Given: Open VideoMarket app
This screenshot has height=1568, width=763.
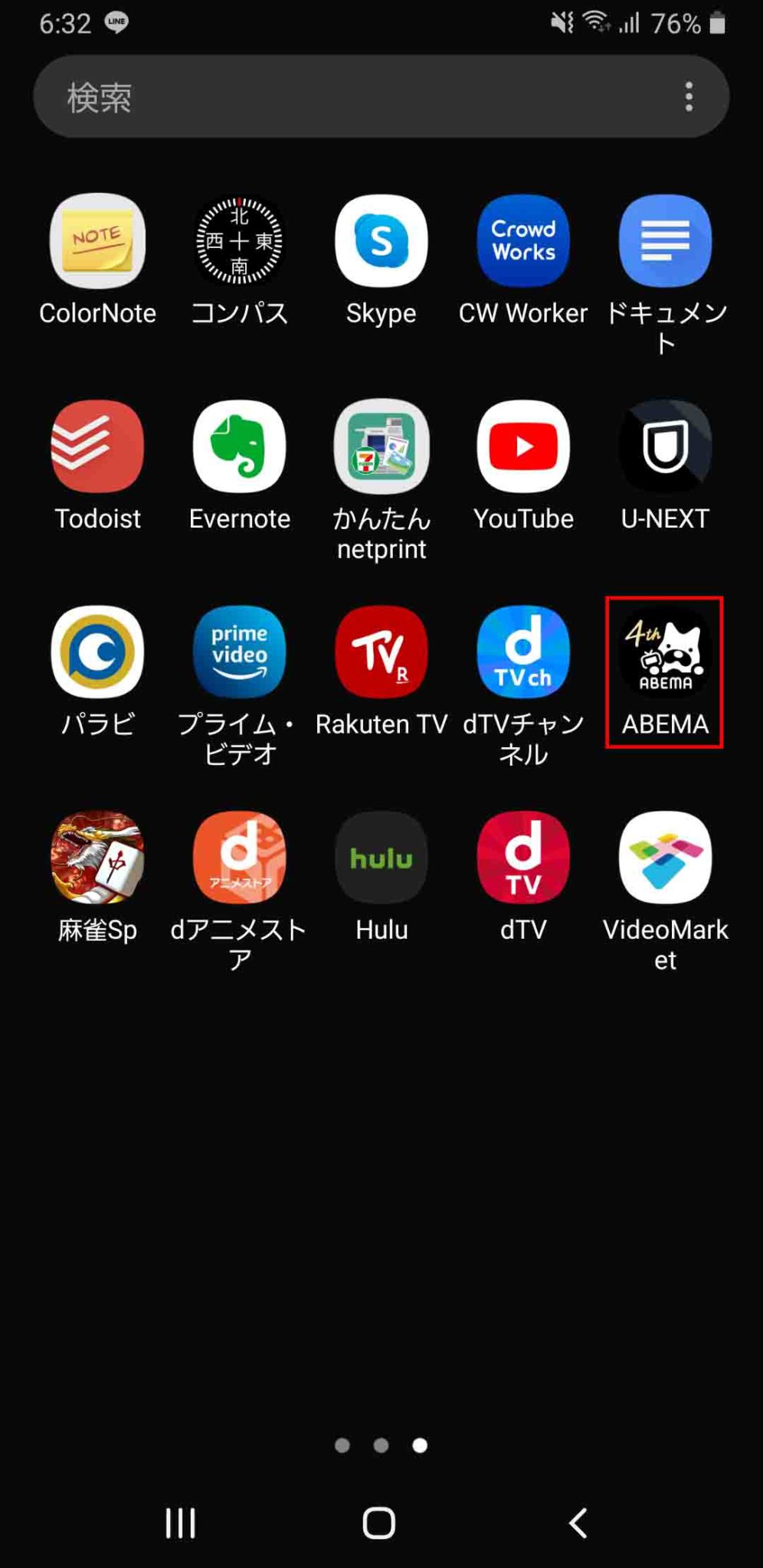Looking at the screenshot, I should click(665, 857).
